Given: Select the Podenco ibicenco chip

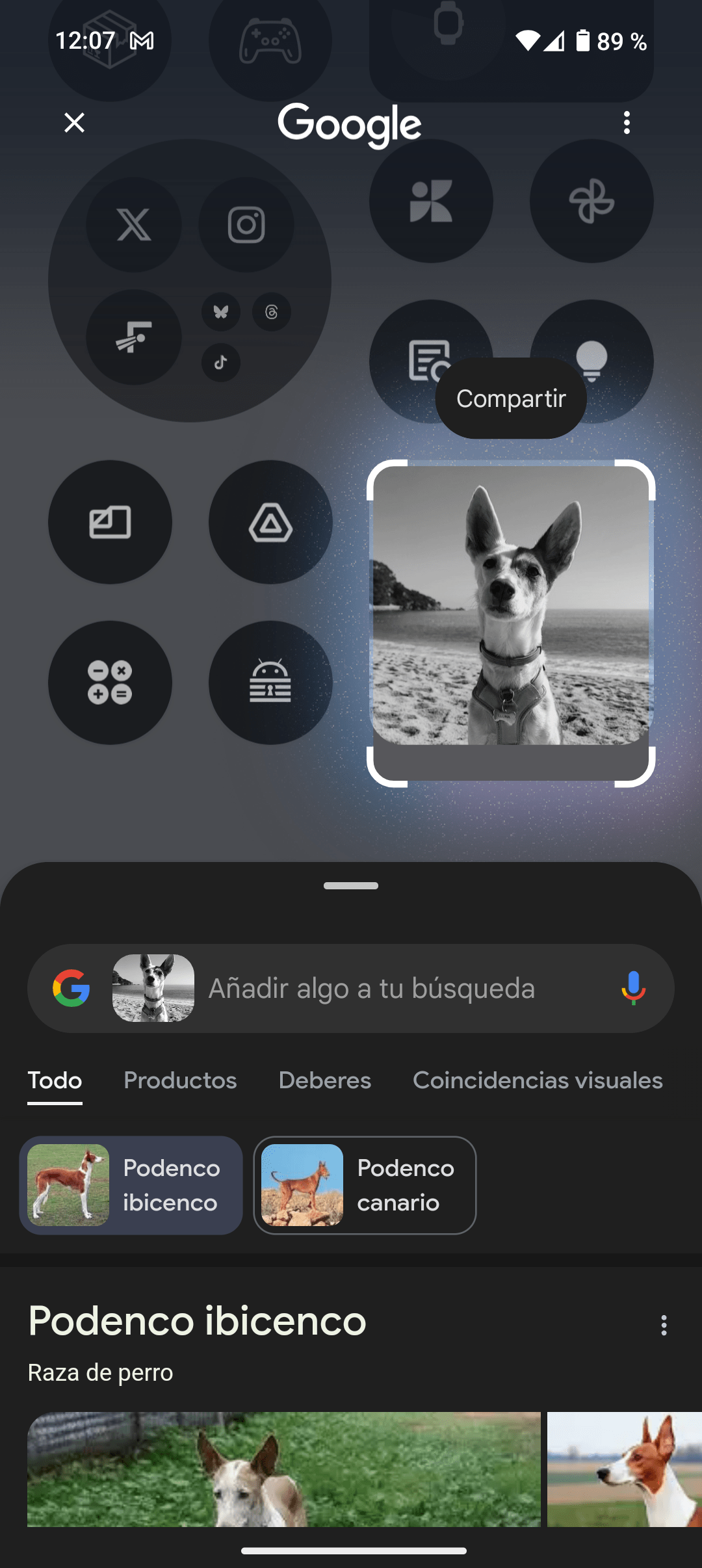Looking at the screenshot, I should 131,1185.
